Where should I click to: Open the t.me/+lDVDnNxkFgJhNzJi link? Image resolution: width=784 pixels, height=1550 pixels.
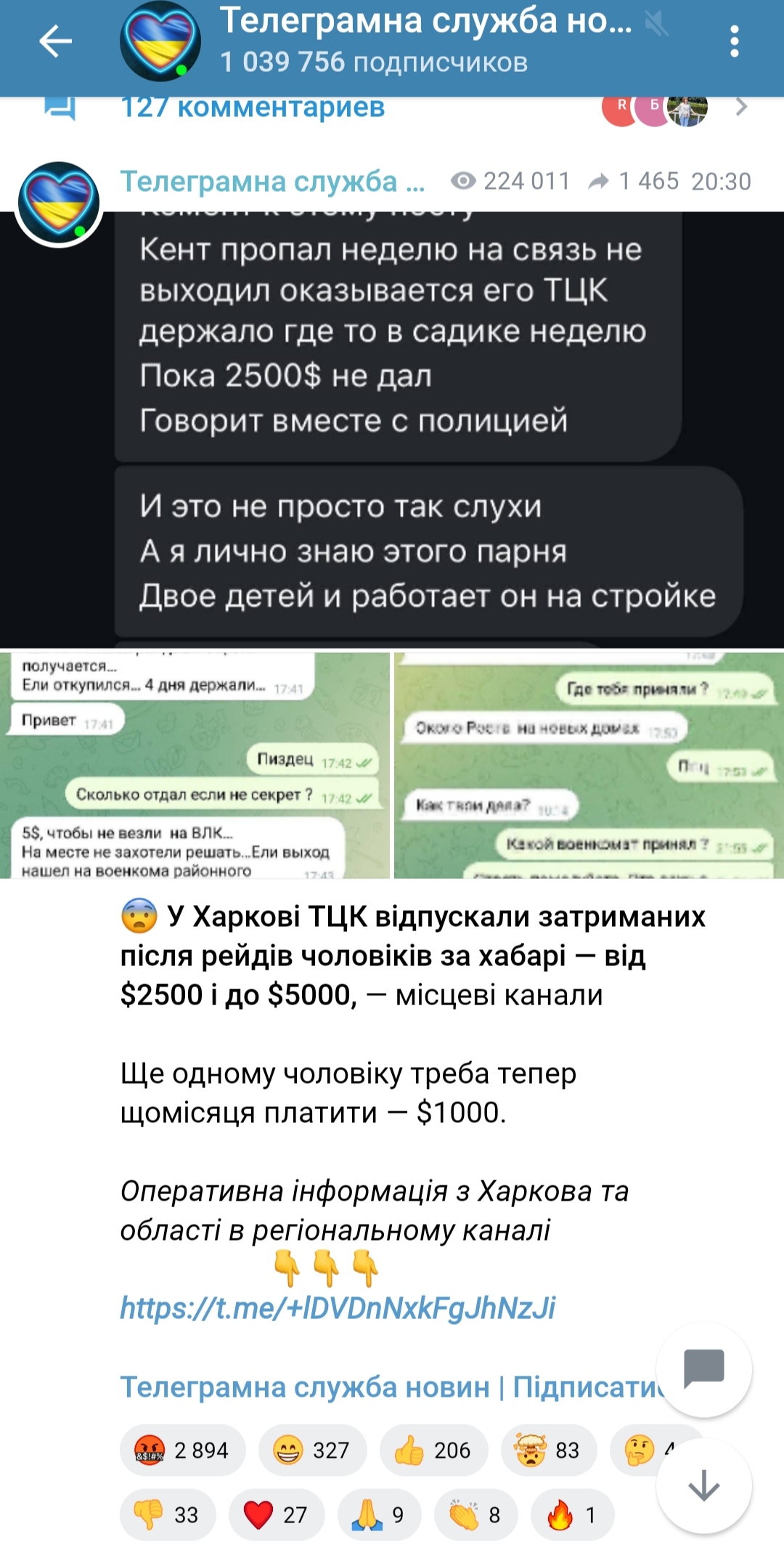338,1308
